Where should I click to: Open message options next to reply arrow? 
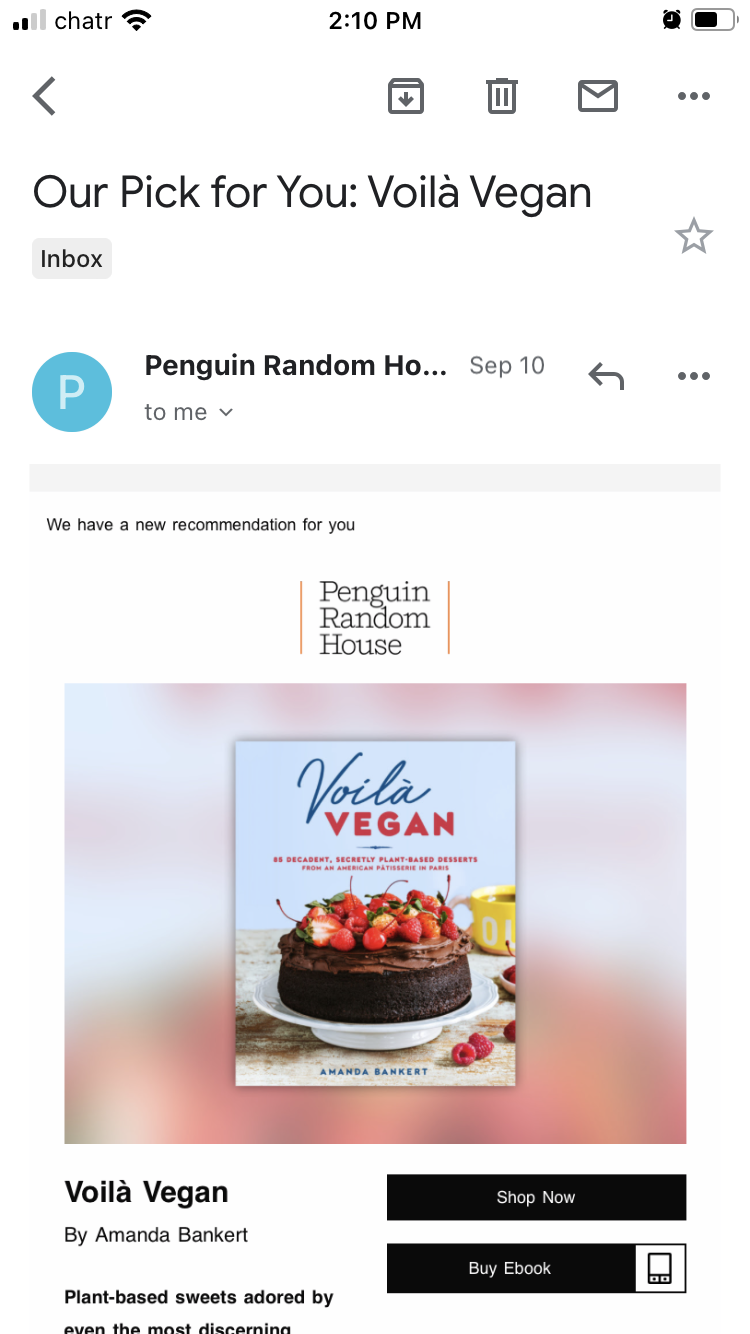tap(693, 376)
